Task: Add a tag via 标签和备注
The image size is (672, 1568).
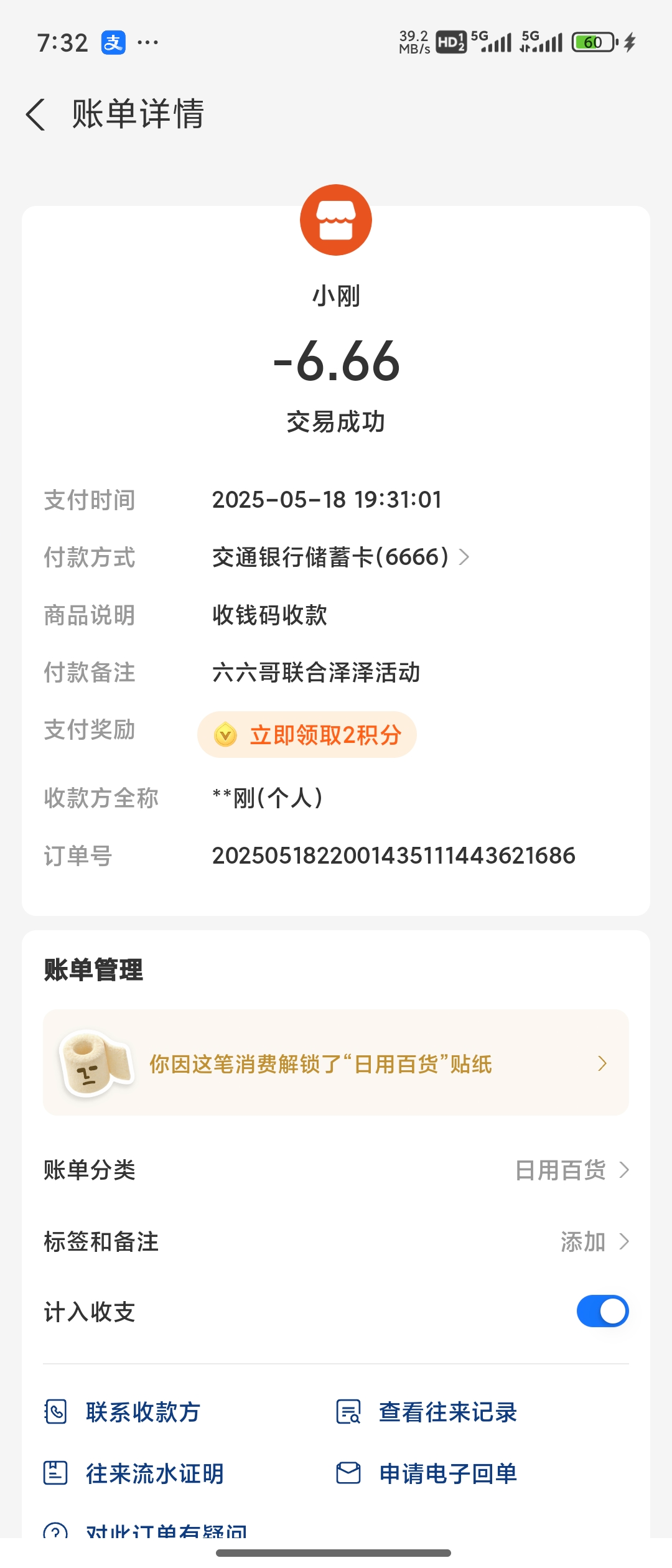Action: pos(594,1242)
